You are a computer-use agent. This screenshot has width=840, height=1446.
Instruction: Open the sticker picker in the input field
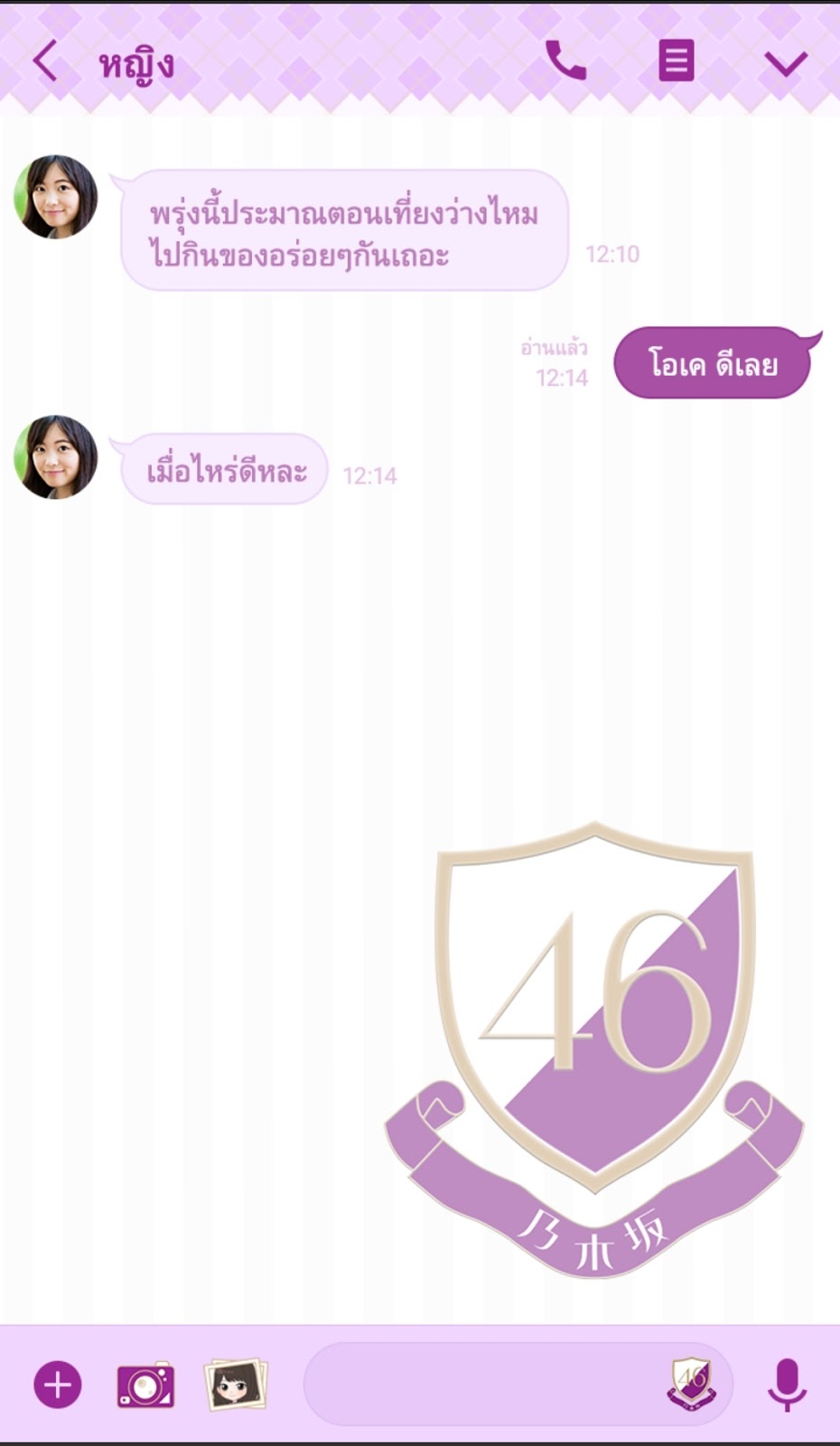[x=692, y=1384]
